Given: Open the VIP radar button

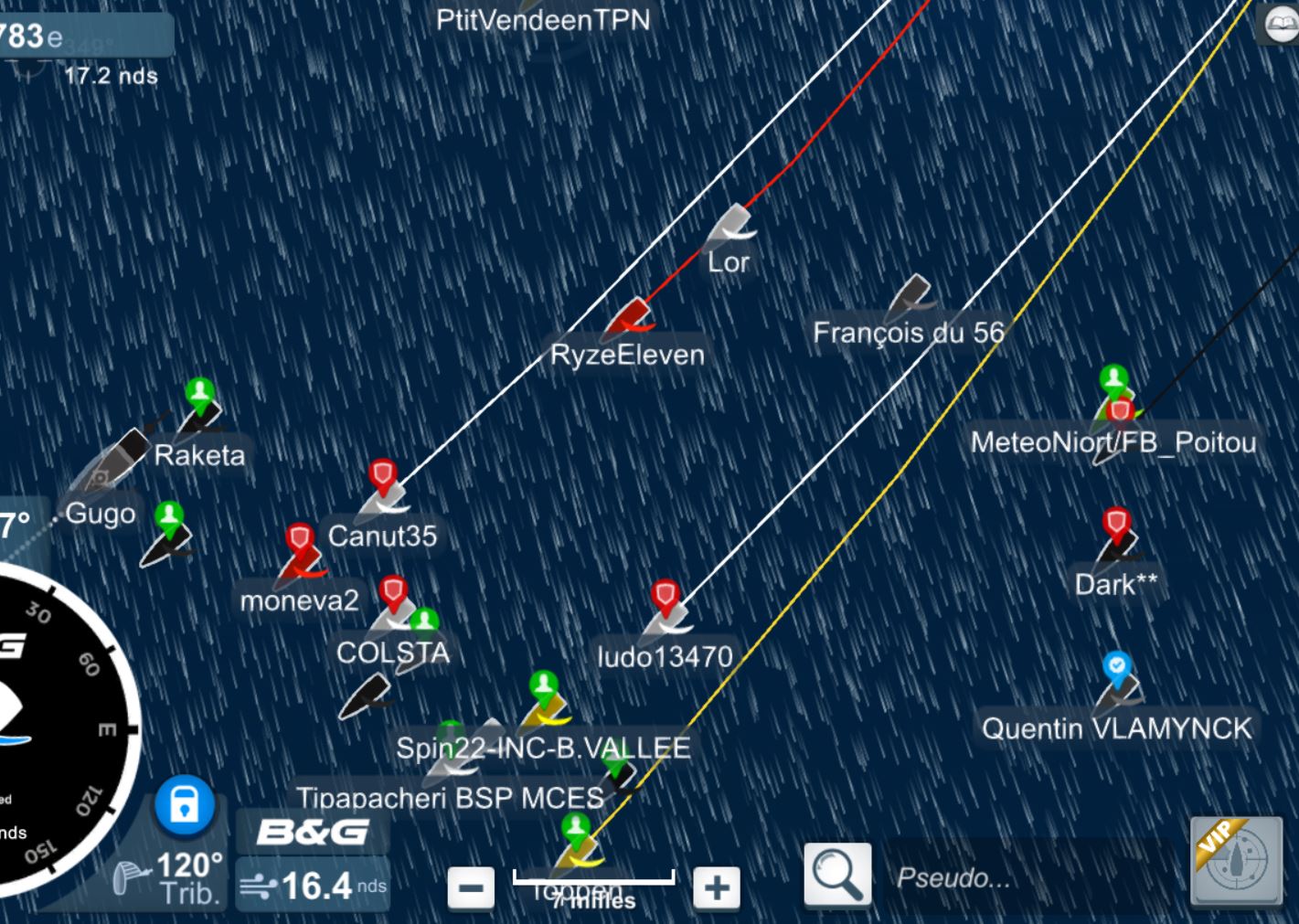Looking at the screenshot, I should click(1235, 862).
